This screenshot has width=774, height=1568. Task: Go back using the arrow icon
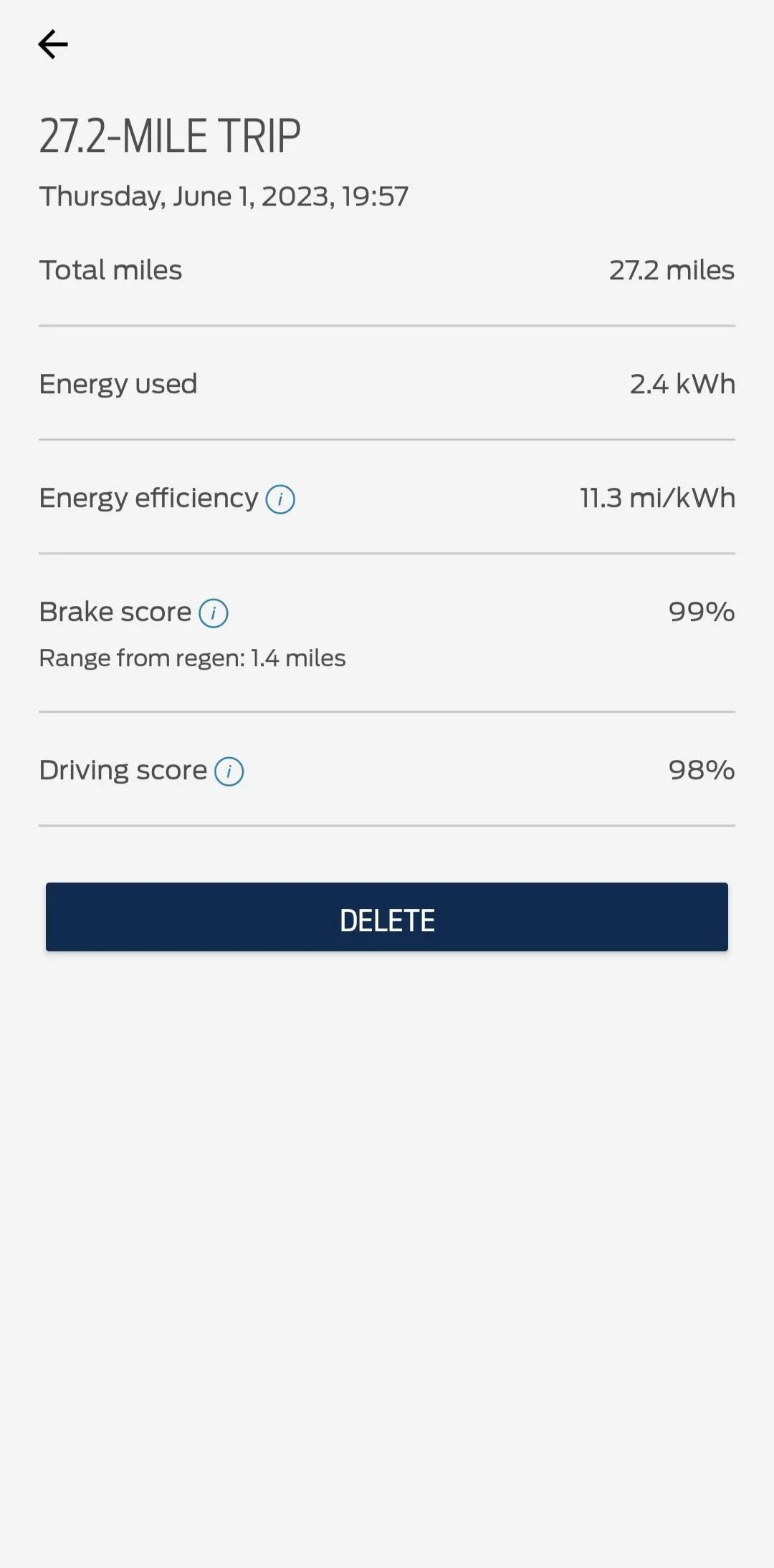[53, 44]
